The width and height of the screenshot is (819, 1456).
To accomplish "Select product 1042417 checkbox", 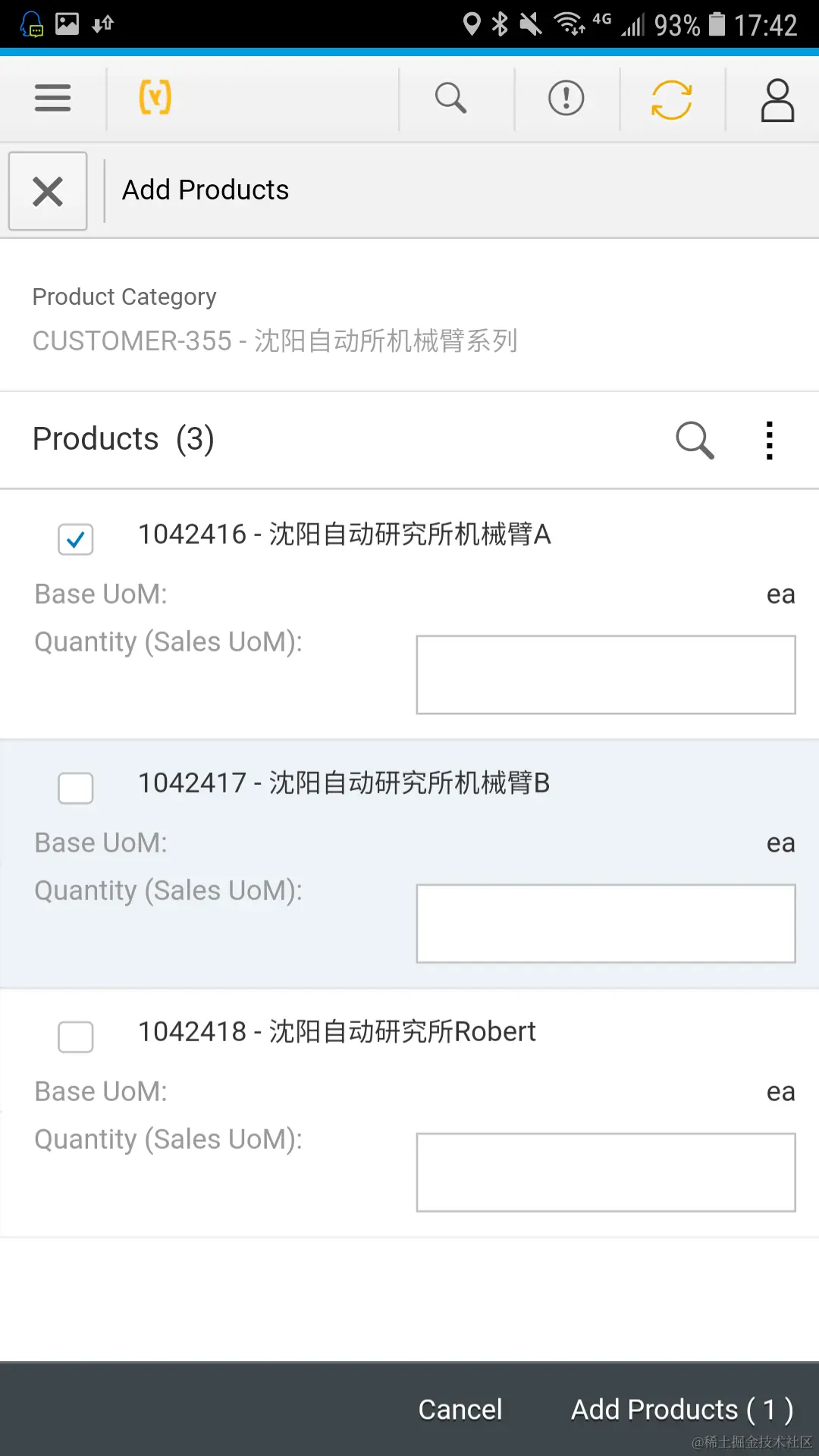I will 76,788.
